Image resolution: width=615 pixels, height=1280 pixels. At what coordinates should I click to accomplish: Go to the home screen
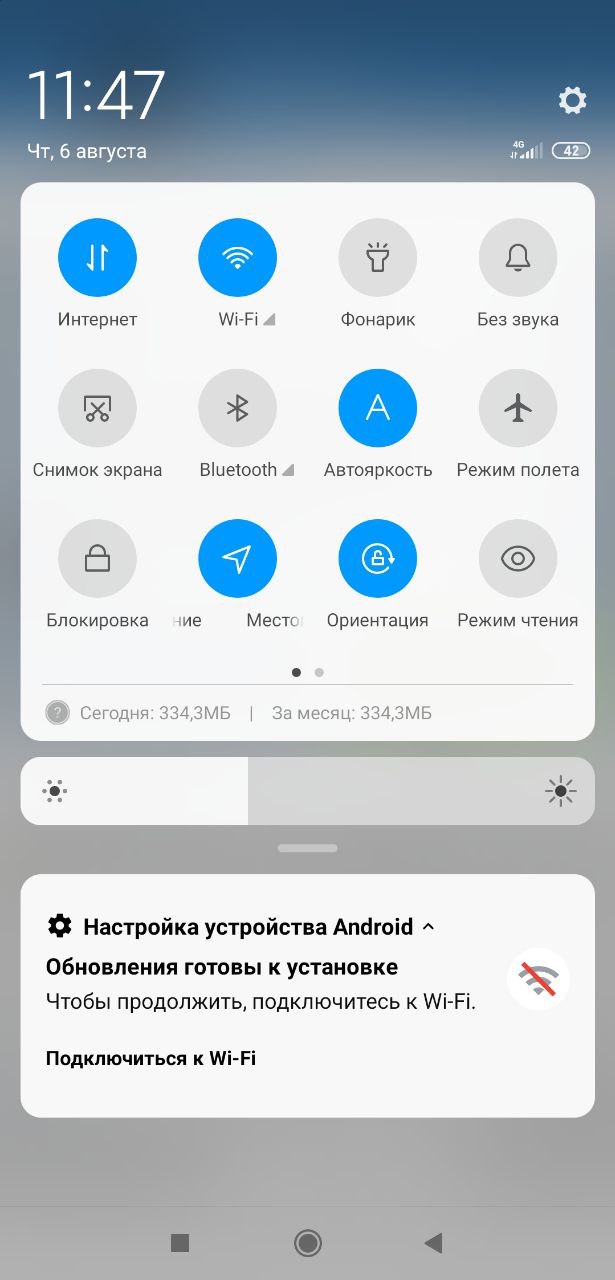pos(308,1242)
